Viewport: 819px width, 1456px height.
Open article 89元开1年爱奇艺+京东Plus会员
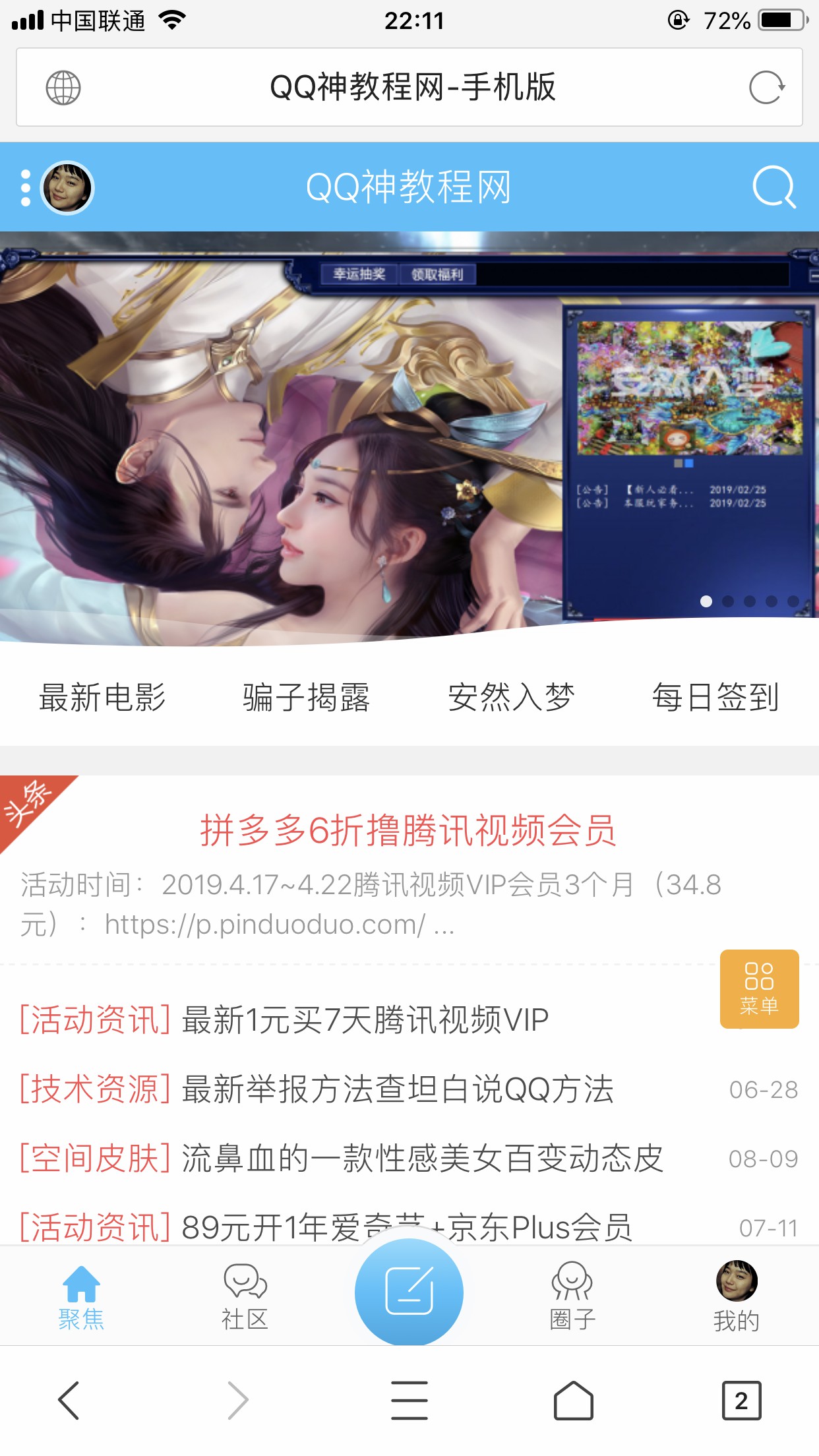pyautogui.click(x=407, y=1227)
